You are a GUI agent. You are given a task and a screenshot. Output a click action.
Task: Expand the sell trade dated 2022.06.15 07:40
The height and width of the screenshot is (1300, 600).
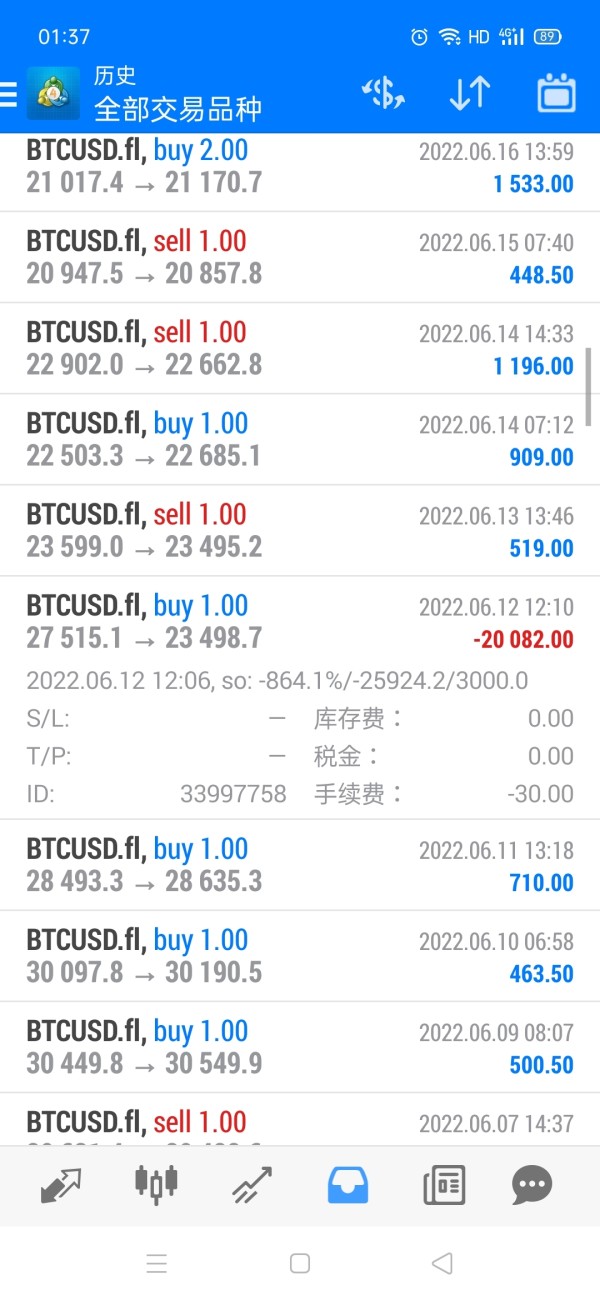click(x=300, y=257)
